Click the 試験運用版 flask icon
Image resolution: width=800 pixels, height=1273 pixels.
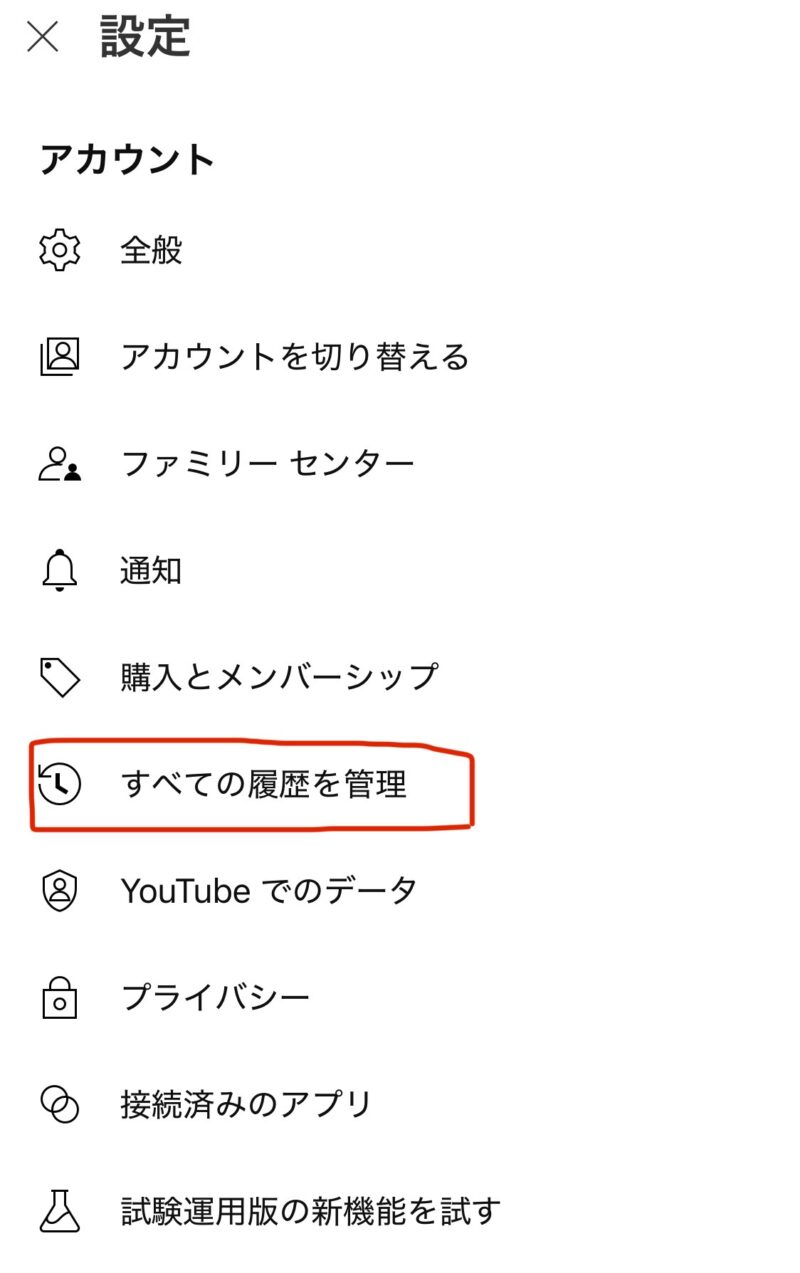[x=60, y=1209]
